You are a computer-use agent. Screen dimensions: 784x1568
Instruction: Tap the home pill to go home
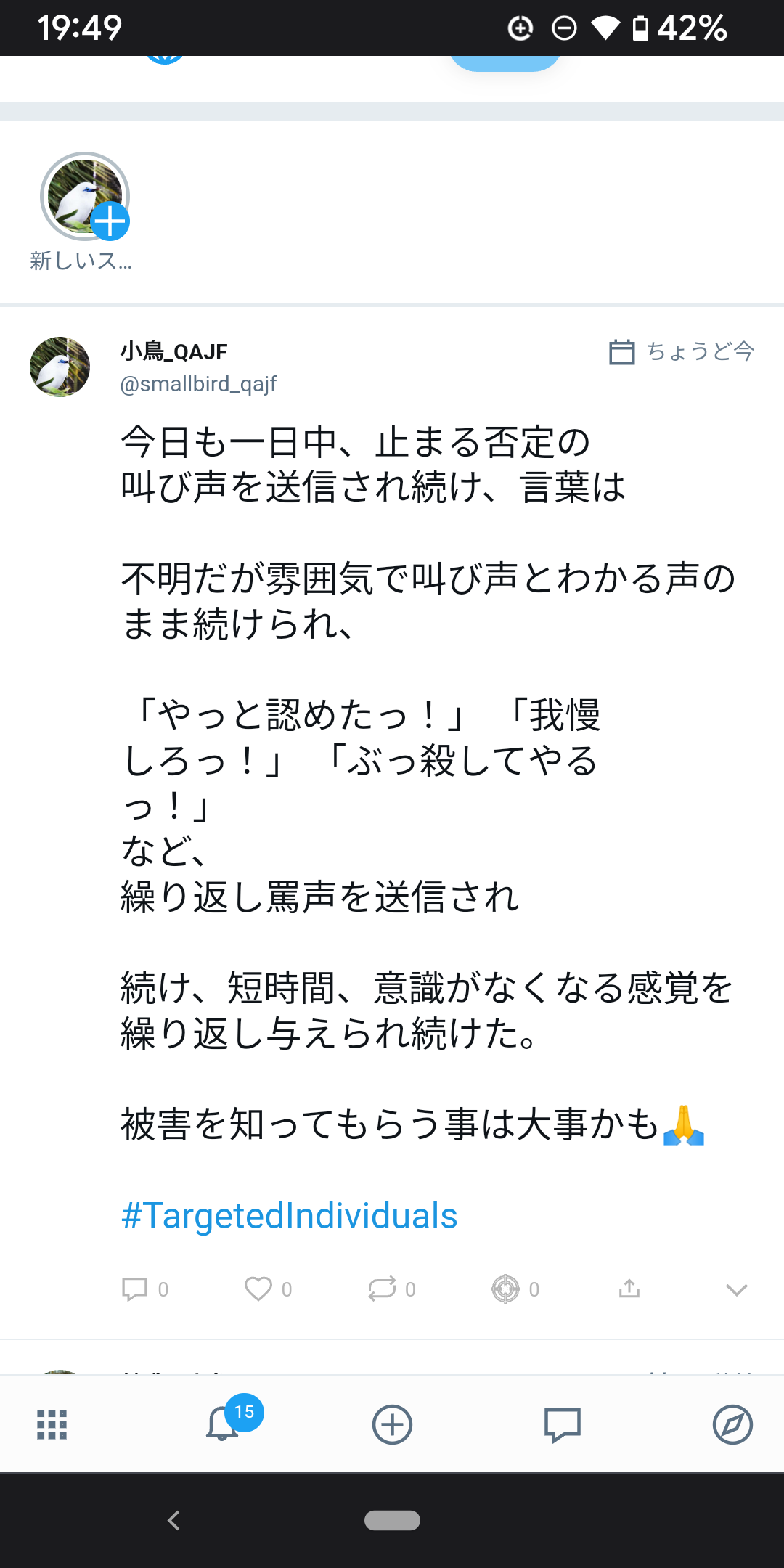(x=392, y=1520)
